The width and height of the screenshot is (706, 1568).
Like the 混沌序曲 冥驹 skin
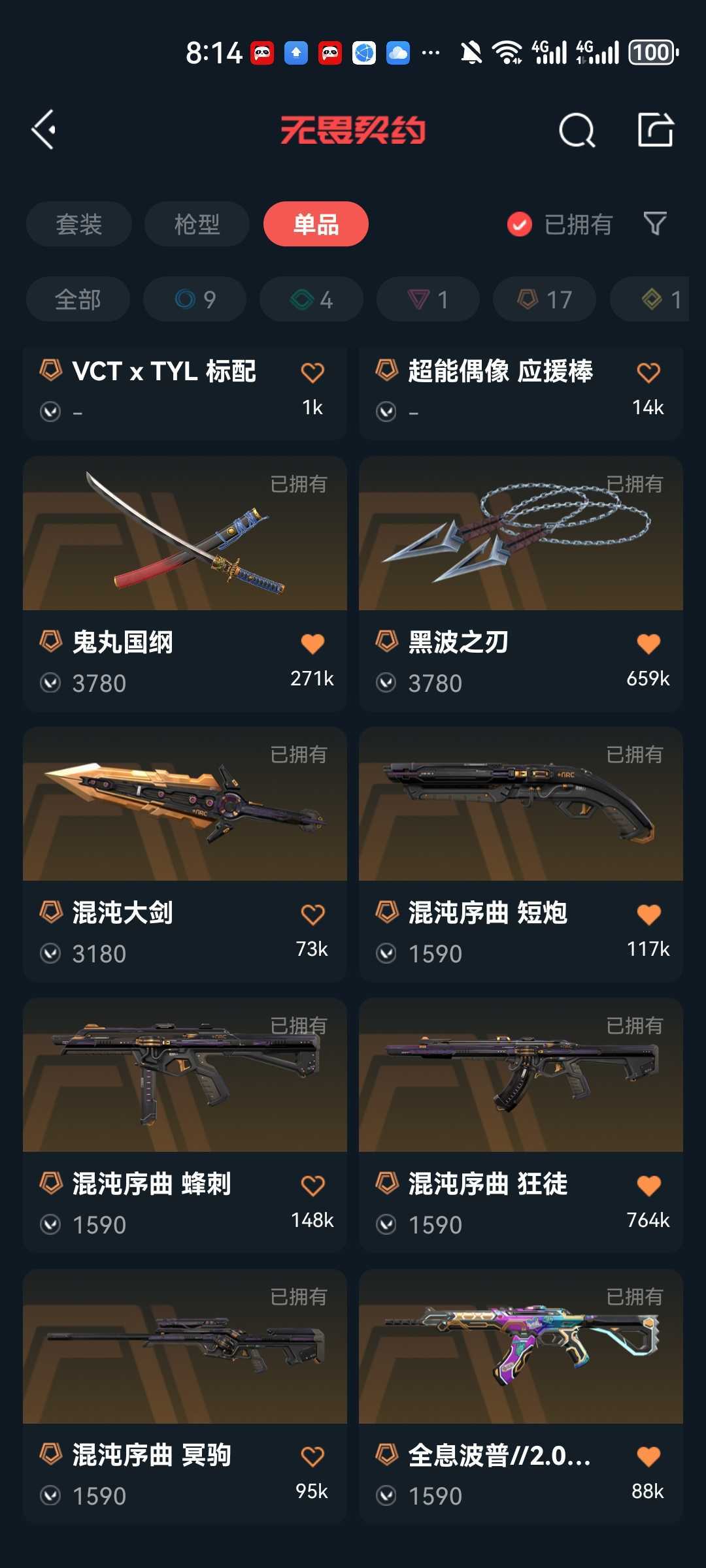312,1456
